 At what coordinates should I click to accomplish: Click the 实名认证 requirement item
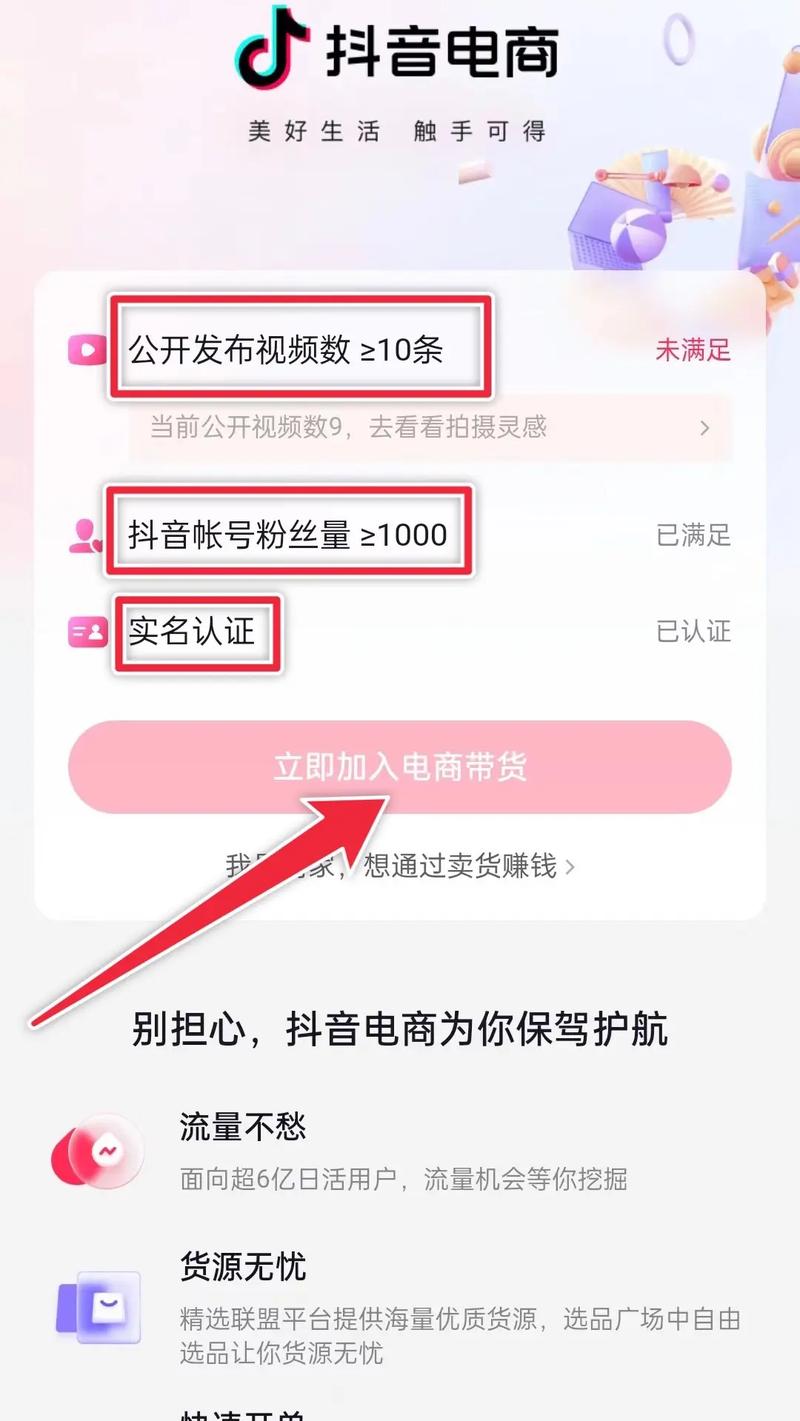[196, 632]
